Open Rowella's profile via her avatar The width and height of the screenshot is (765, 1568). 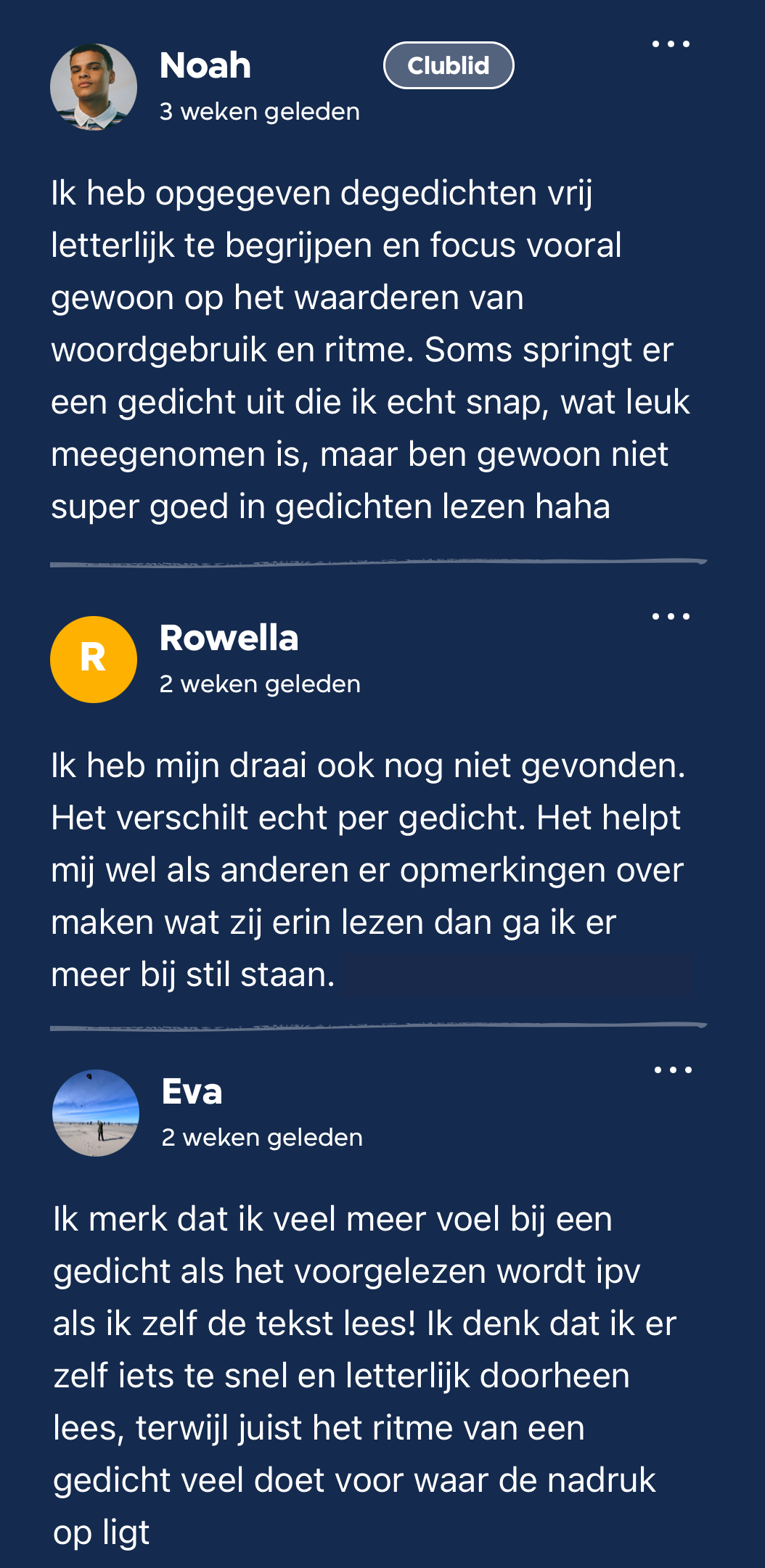[94, 660]
